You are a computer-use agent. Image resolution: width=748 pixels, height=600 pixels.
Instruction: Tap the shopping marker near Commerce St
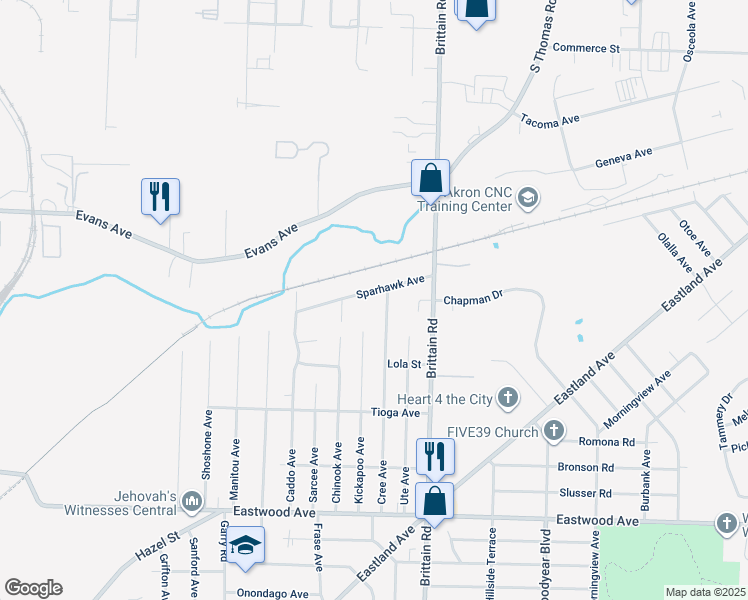[x=476, y=8]
